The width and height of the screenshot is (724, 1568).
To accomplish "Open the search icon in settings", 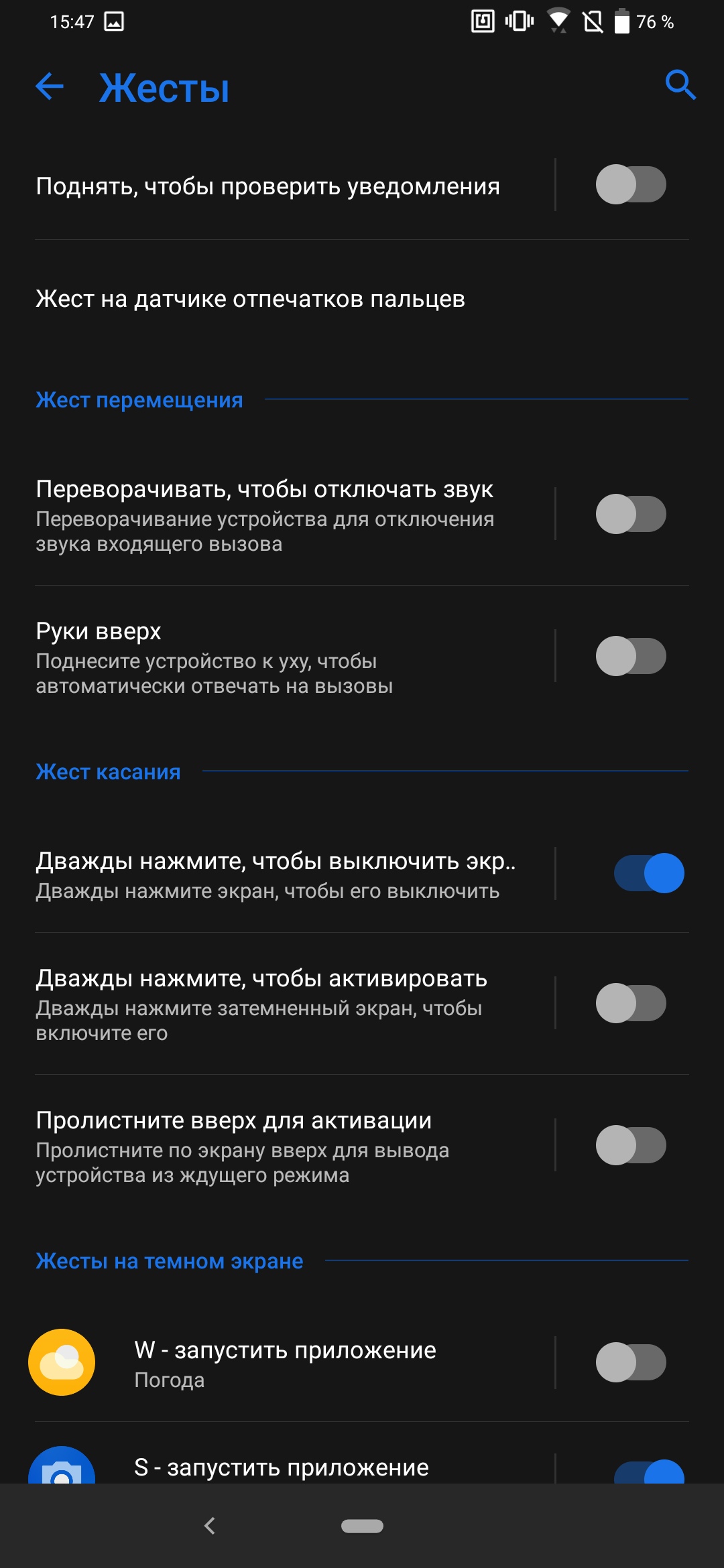I will pyautogui.click(x=680, y=85).
